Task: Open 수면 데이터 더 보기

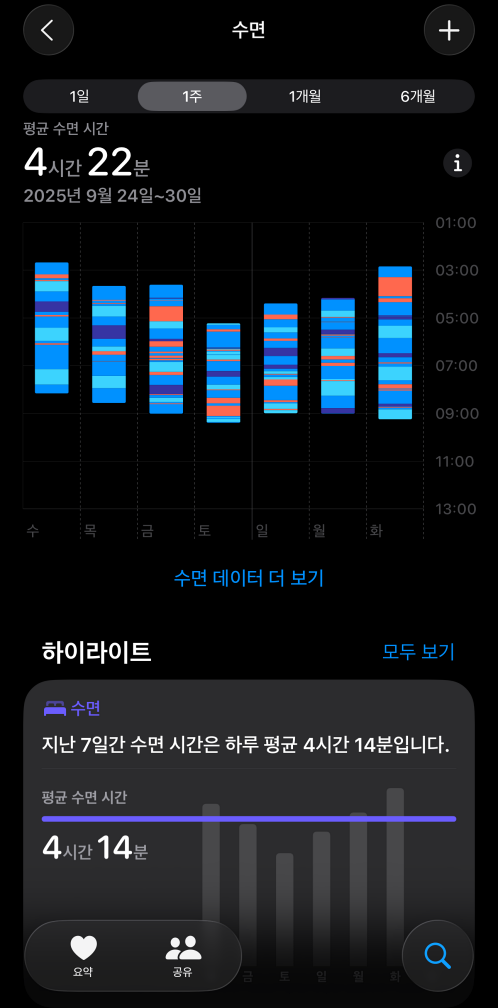Action: point(249,578)
